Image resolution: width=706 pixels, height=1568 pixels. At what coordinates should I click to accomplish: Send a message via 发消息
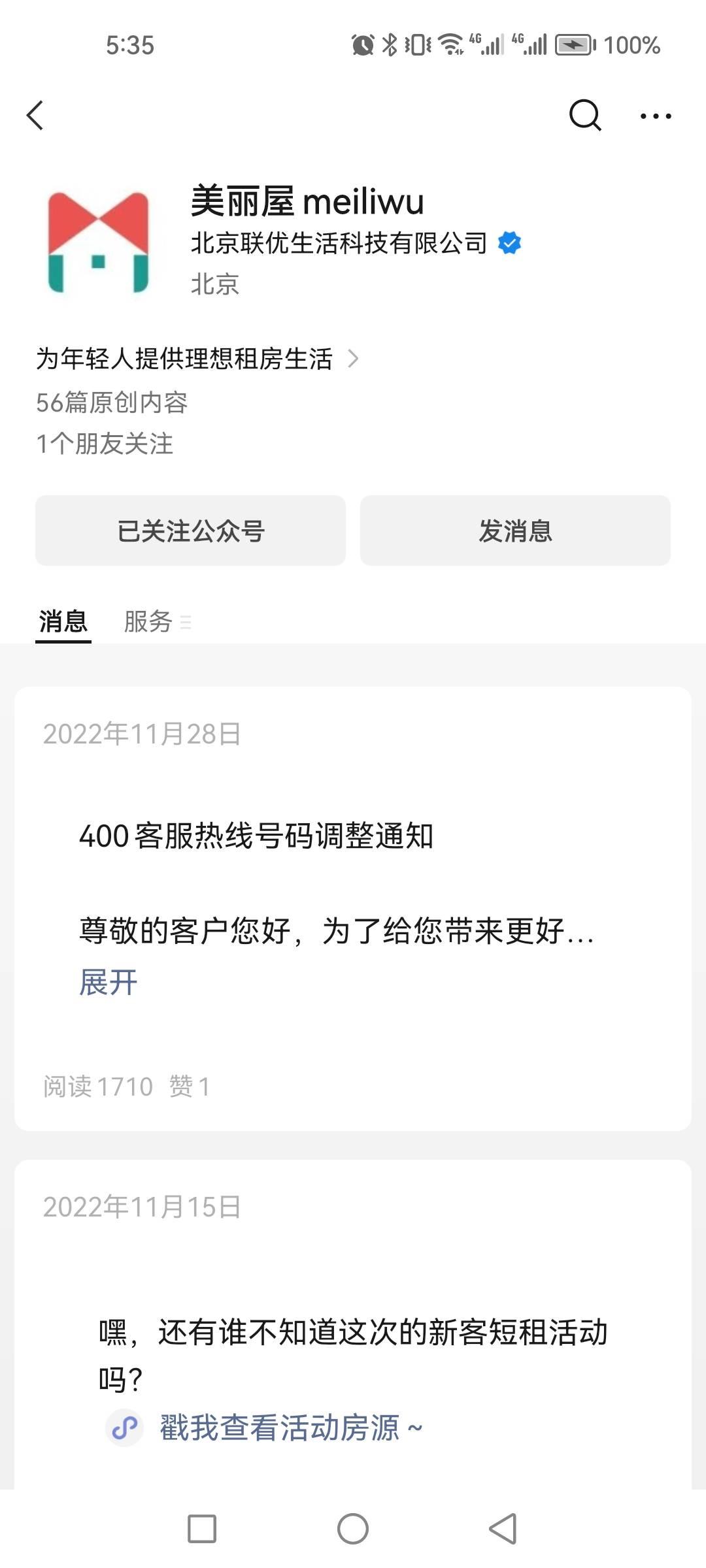click(515, 531)
